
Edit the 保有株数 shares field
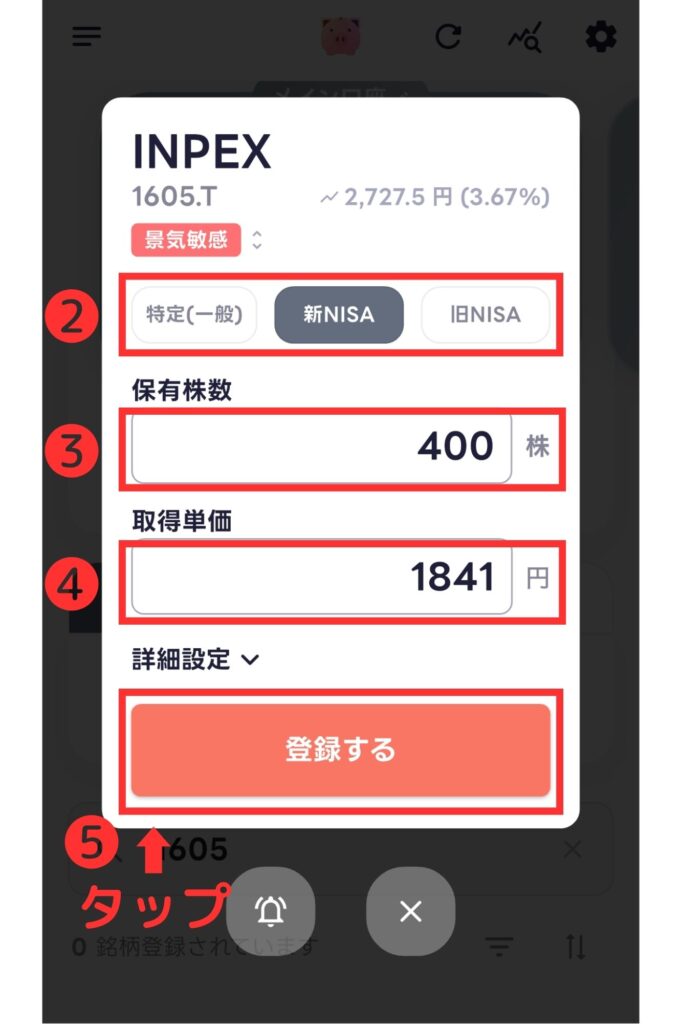(321, 446)
